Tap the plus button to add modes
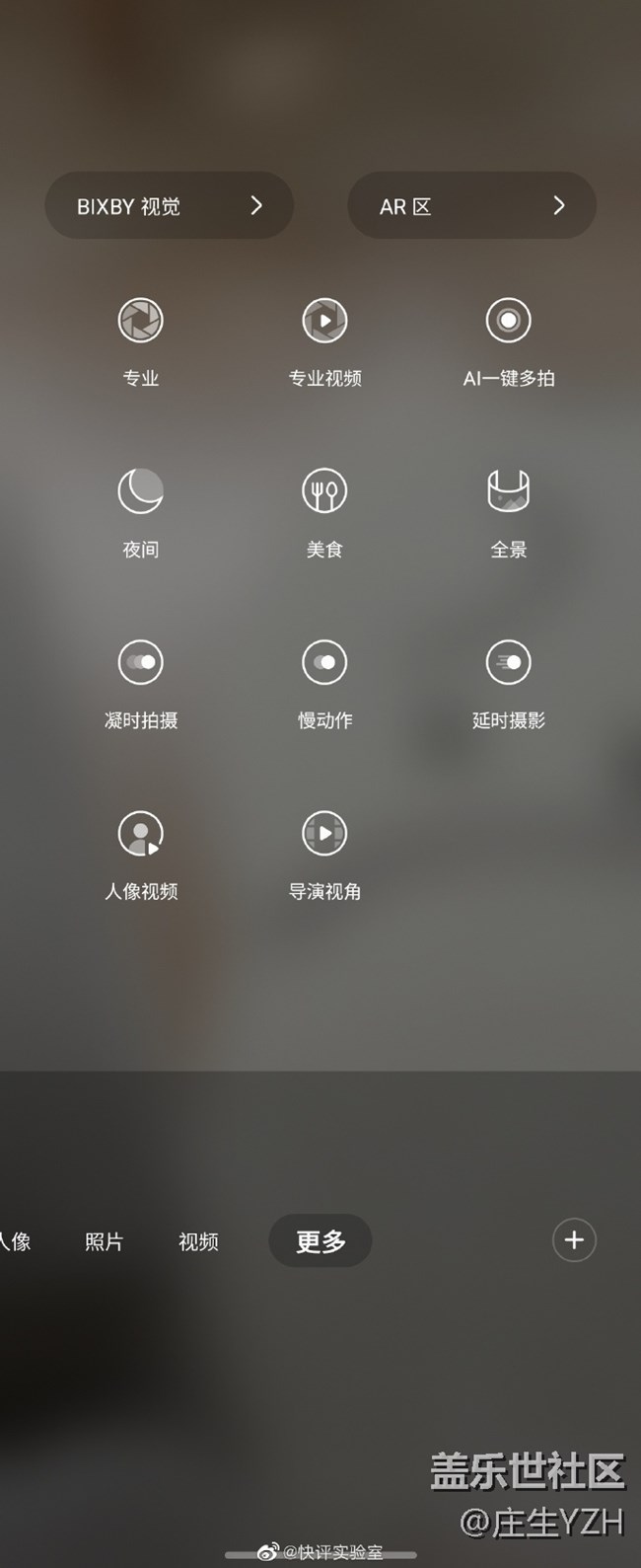 coord(574,1240)
